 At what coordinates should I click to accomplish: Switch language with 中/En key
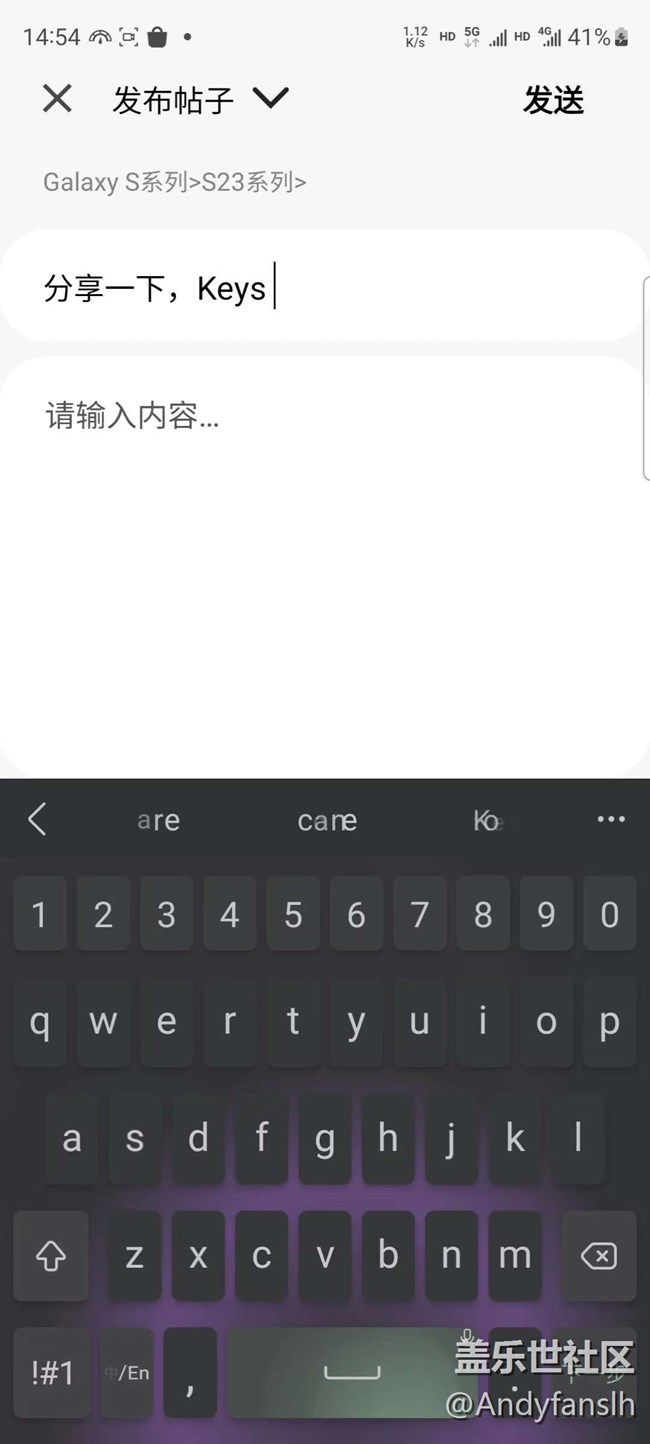pos(127,1373)
